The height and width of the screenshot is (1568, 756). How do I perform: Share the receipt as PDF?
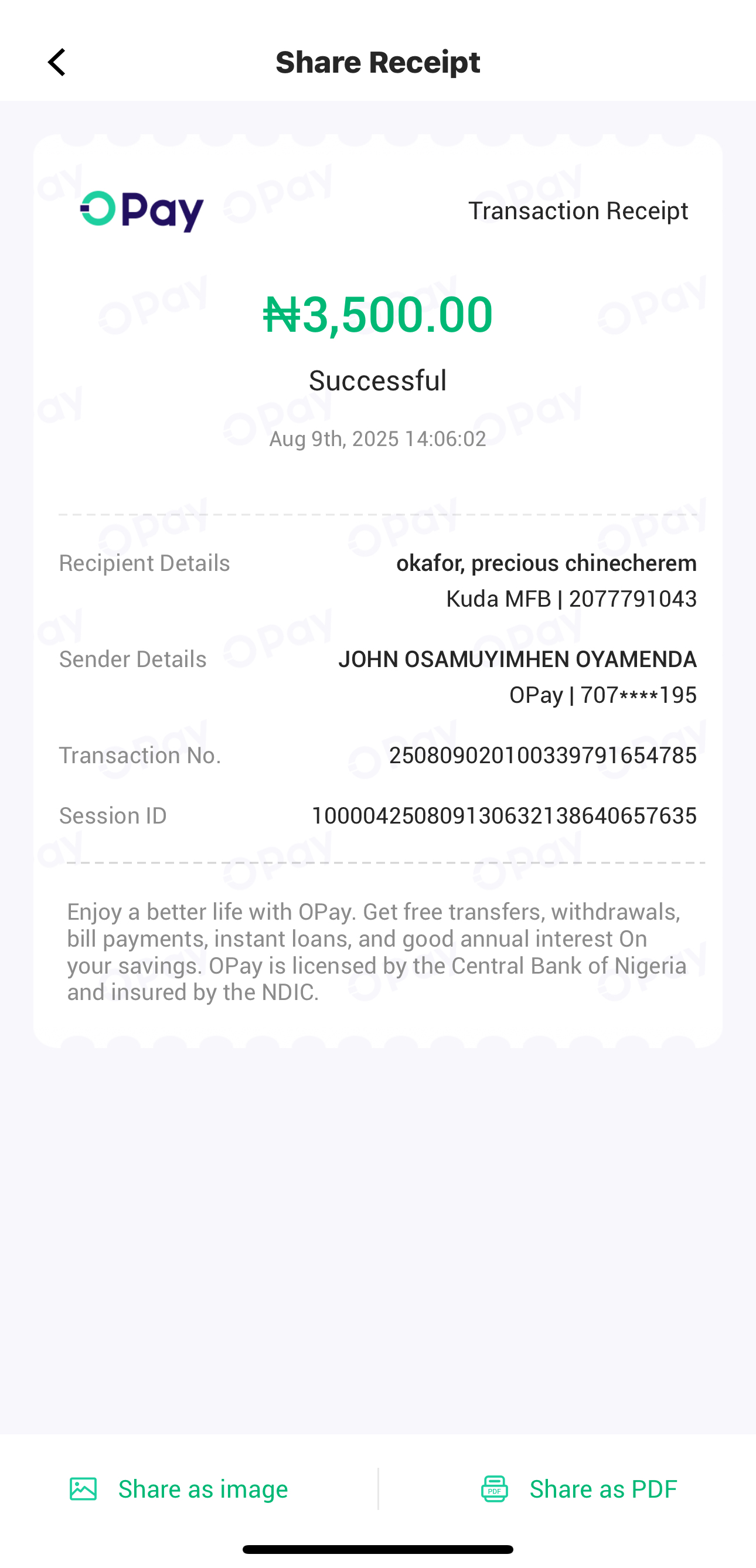(579, 1489)
